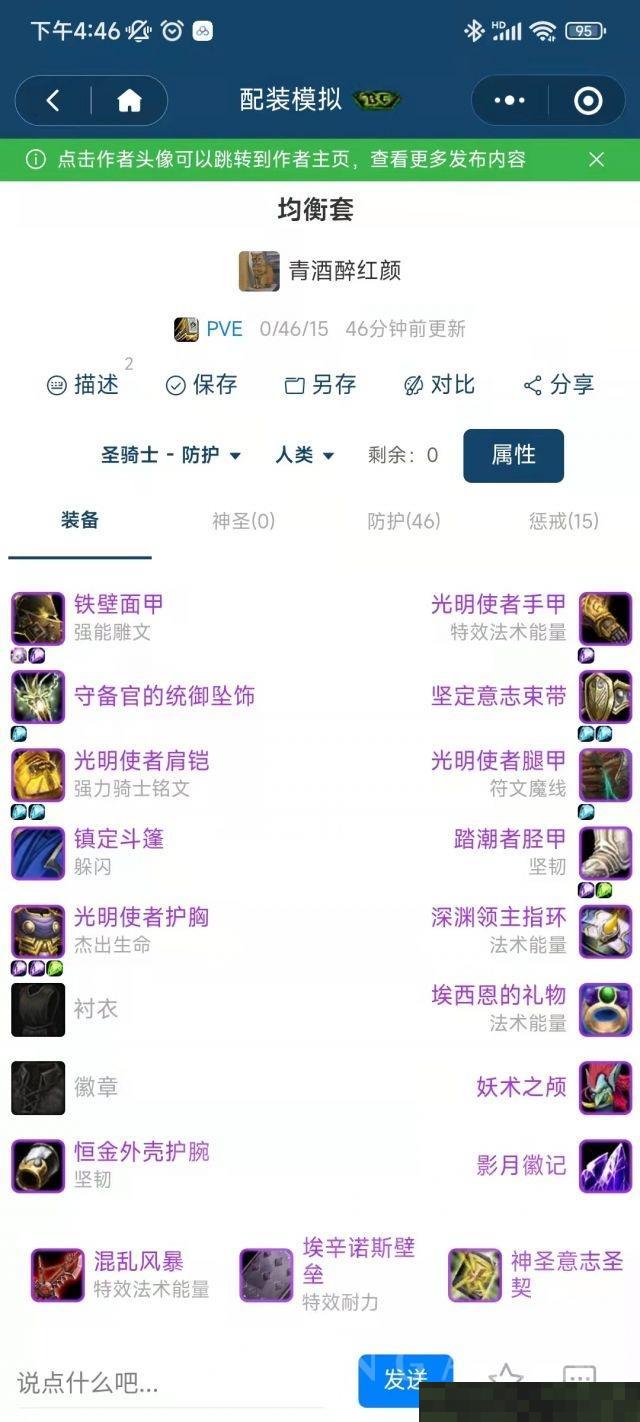Open the 属性 stats button
Viewport: 640px width, 1422px height.
513,455
